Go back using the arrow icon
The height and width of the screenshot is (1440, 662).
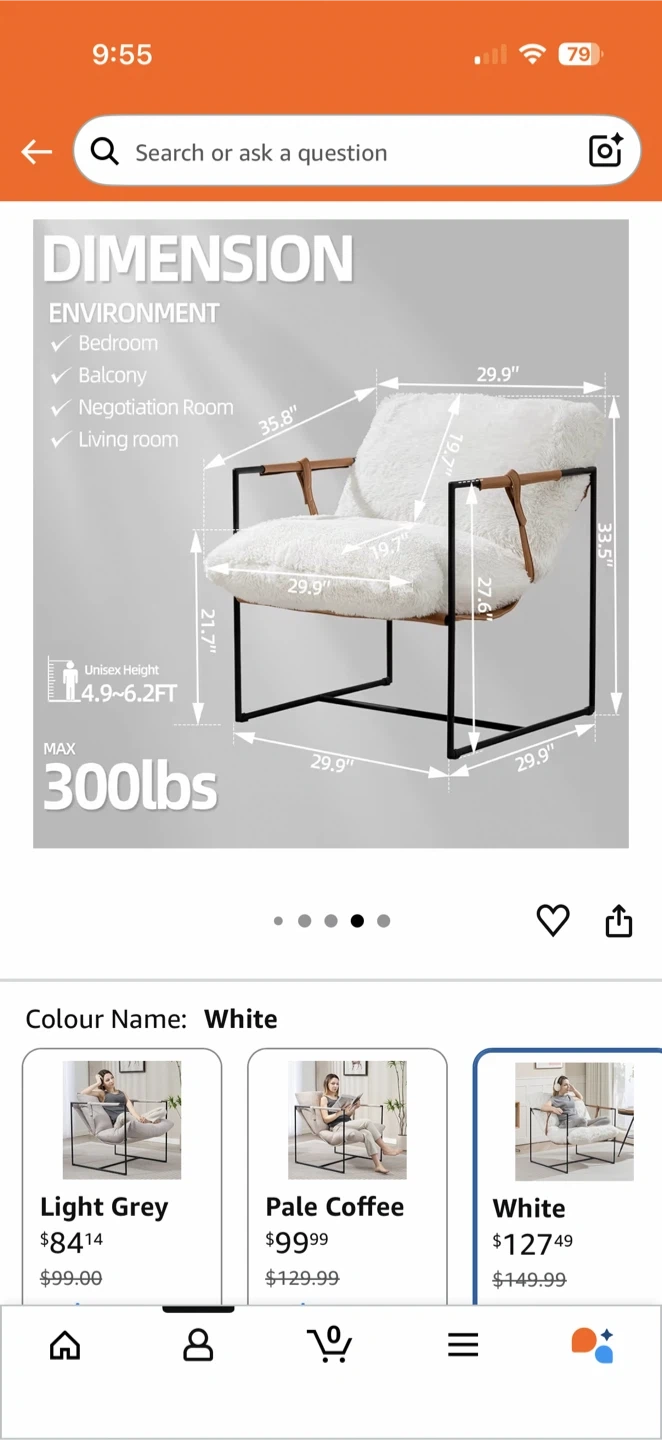pos(37,152)
